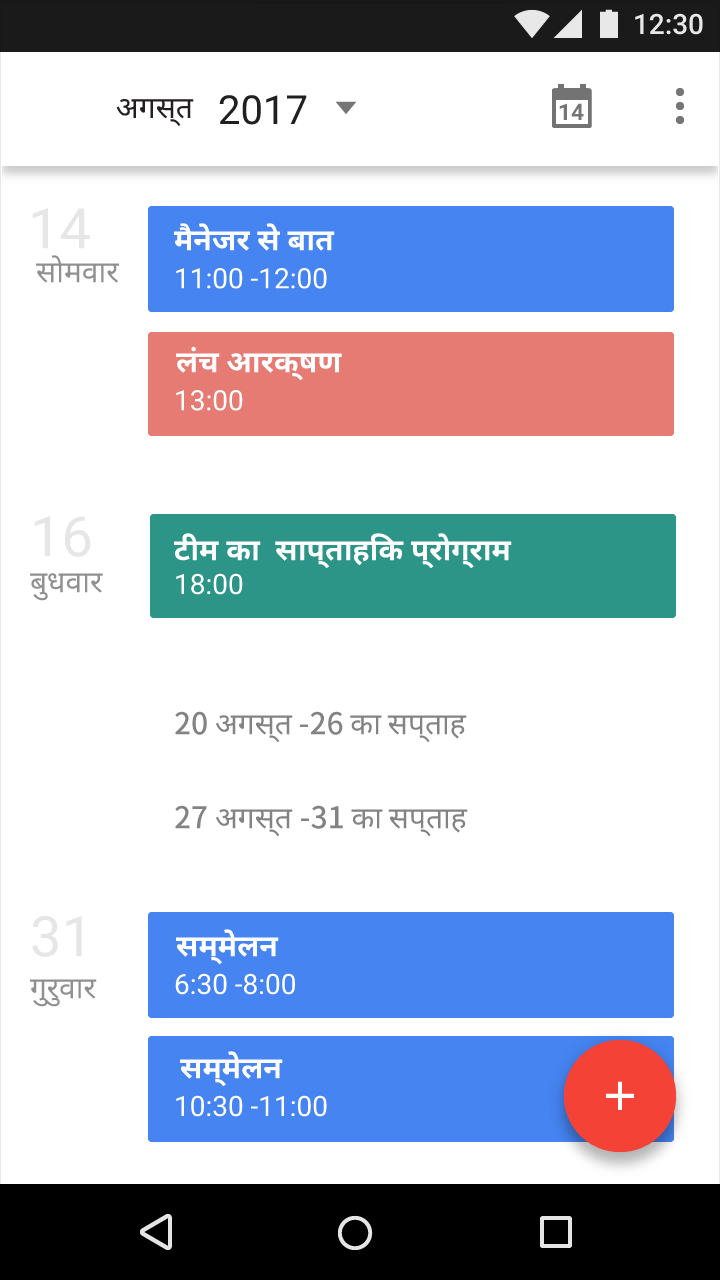
Task: Create a new event with the plus button
Action: coord(620,1096)
